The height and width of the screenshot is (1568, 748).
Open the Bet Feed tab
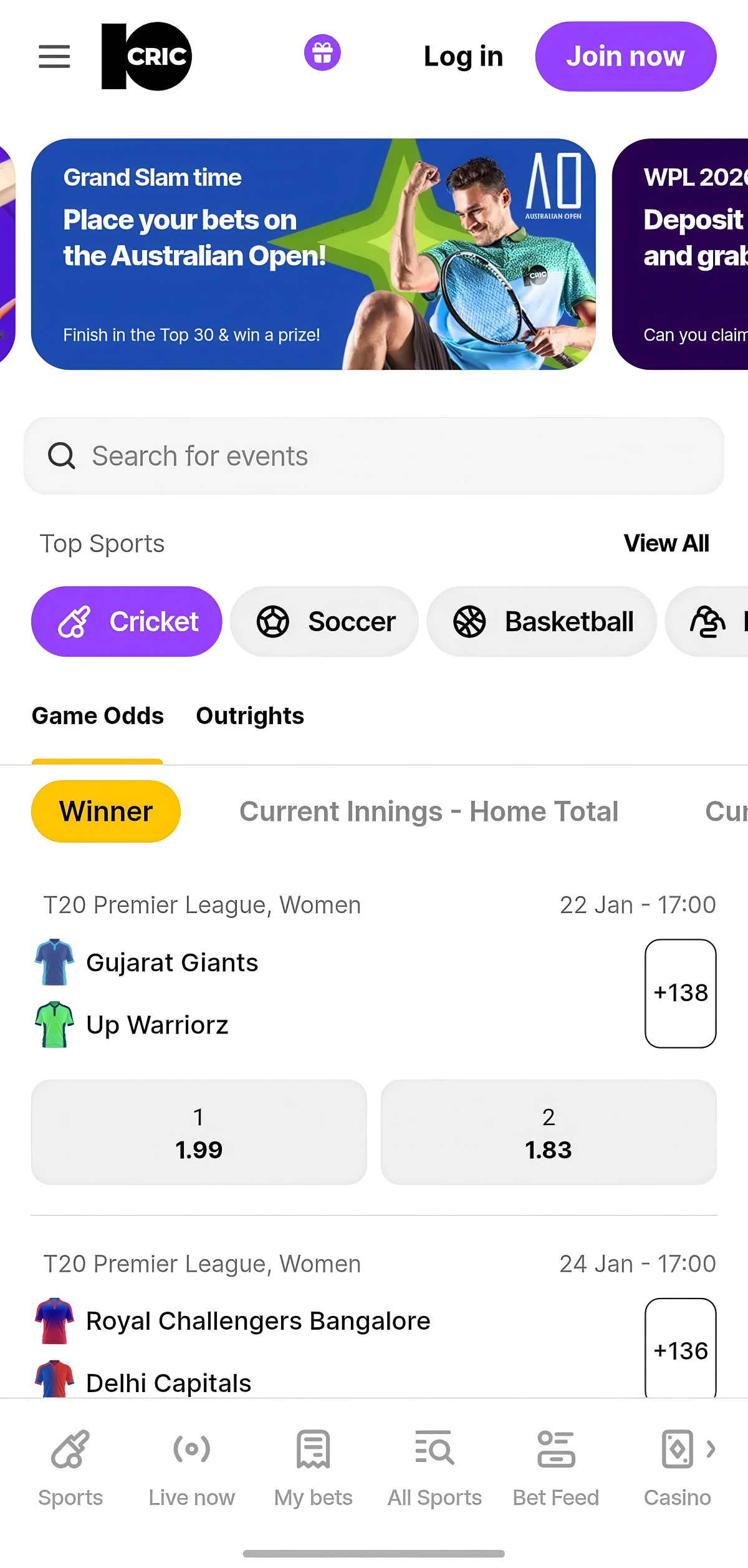click(x=556, y=1466)
